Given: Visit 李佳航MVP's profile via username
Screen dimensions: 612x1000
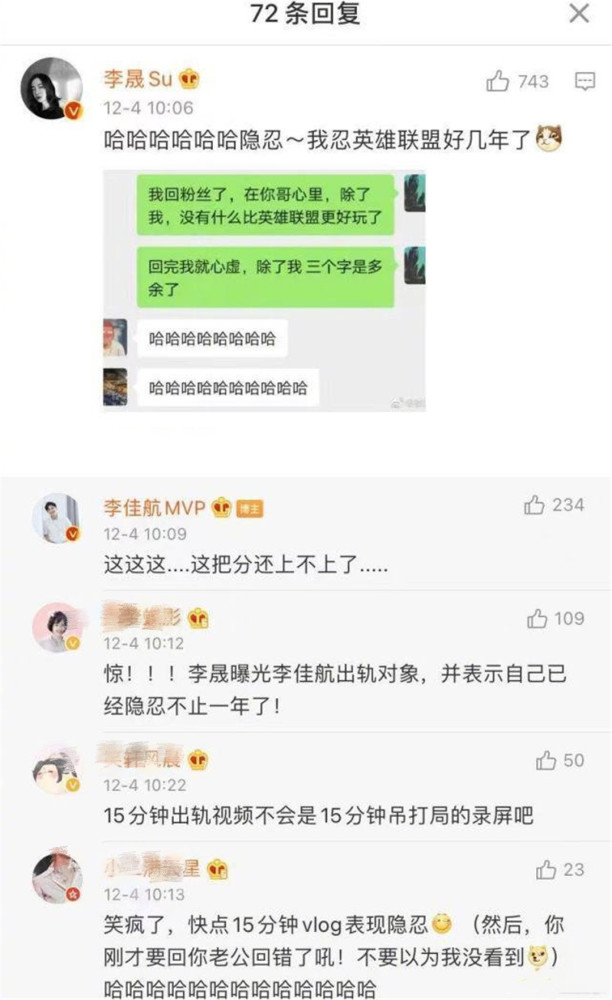Looking at the screenshot, I should click(154, 508).
